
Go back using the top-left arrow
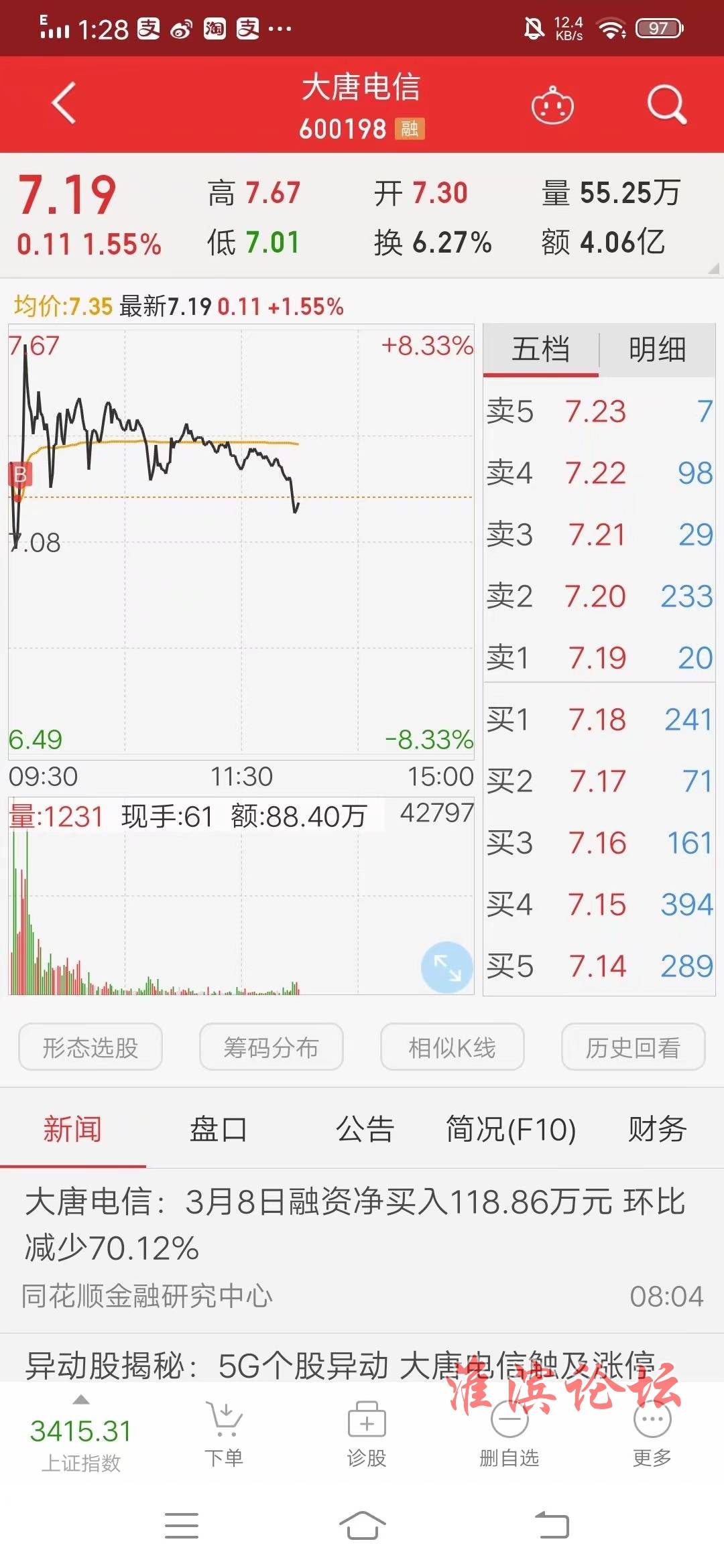(64, 104)
